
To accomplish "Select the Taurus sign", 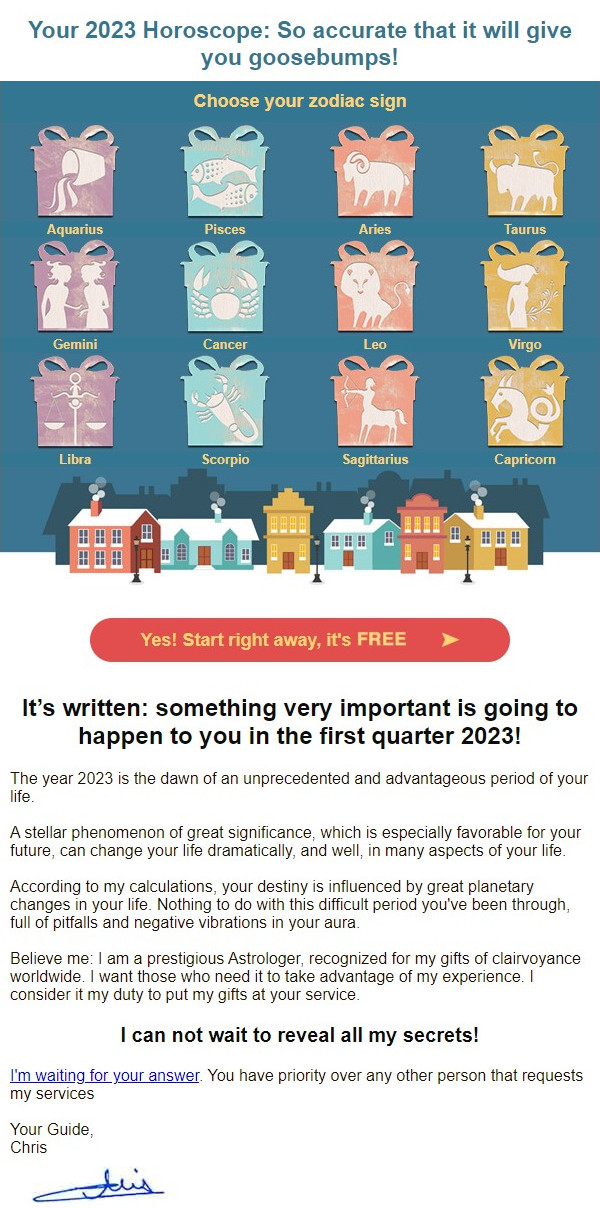I will click(x=525, y=178).
